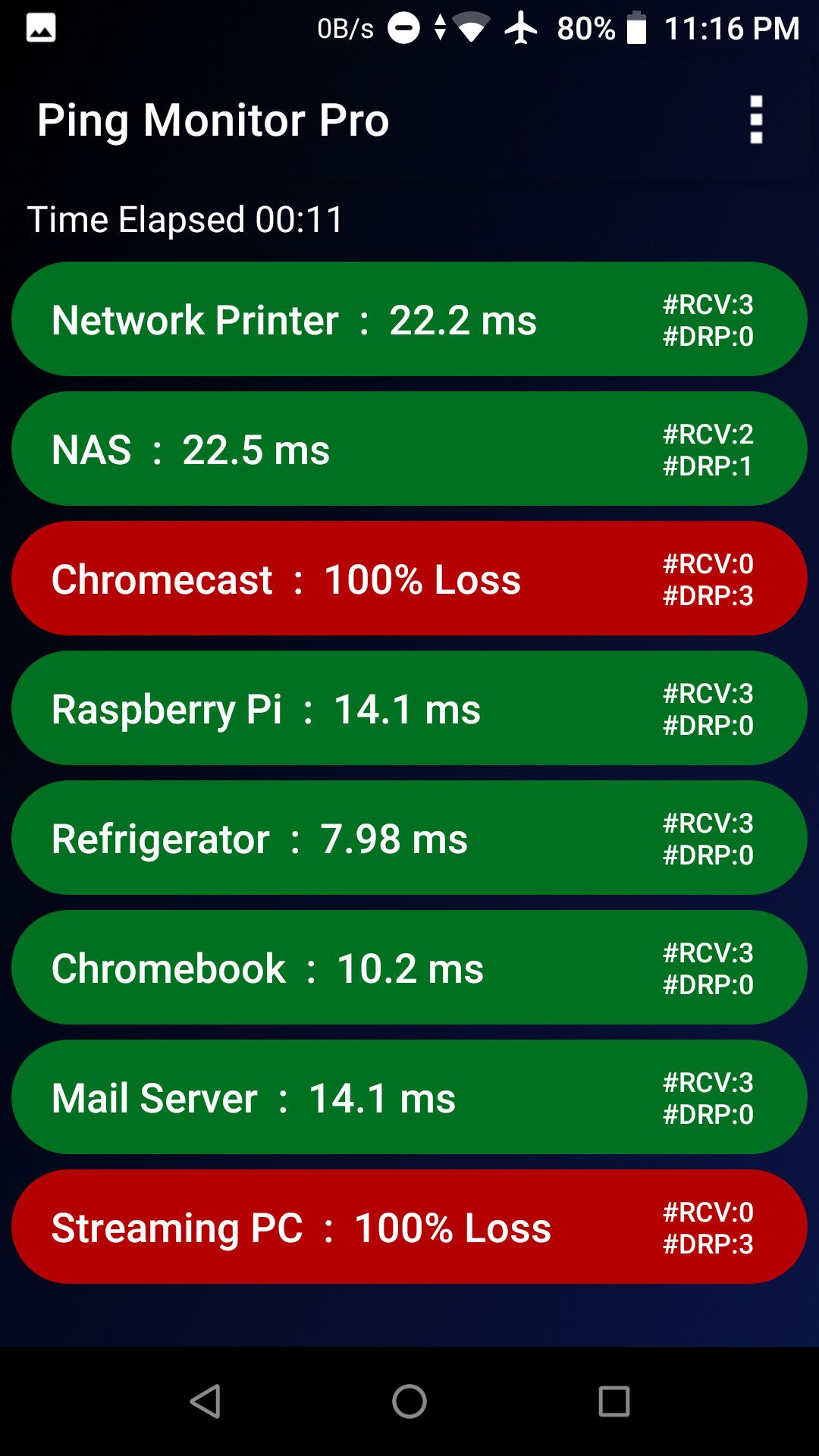Viewport: 819px width, 1456px height.
Task: Tap the Wi-Fi signal icon
Action: 468,29
